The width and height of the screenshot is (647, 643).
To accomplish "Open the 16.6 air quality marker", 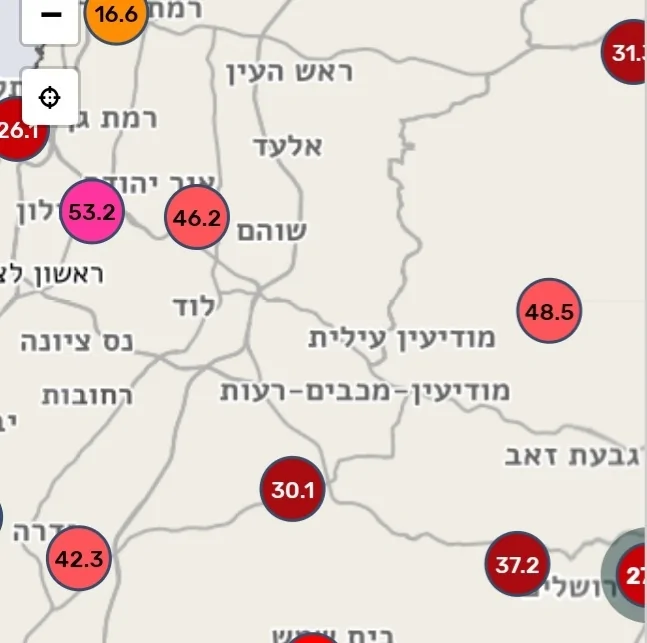I will tap(117, 14).
